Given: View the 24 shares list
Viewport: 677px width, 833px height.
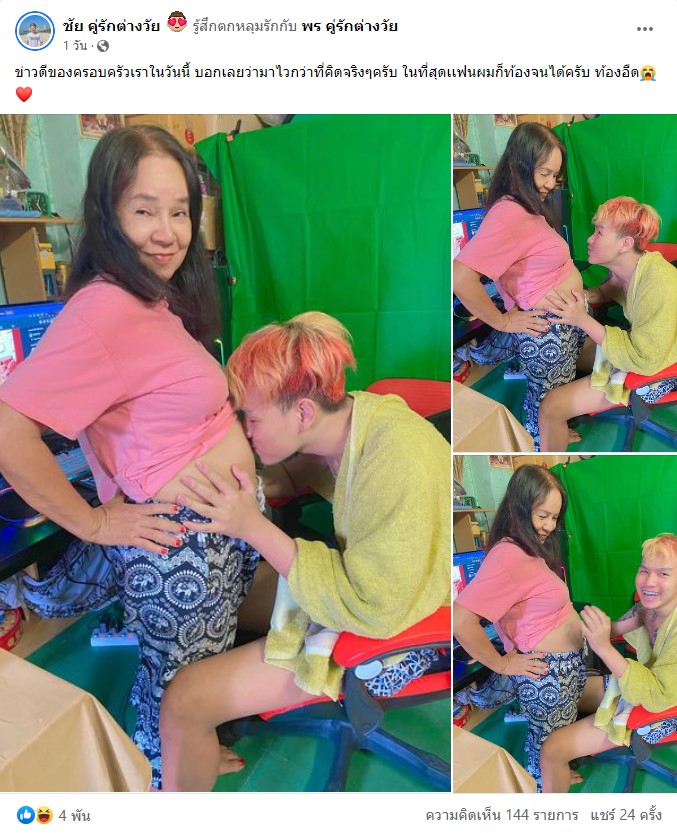Looking at the screenshot, I should point(627,815).
